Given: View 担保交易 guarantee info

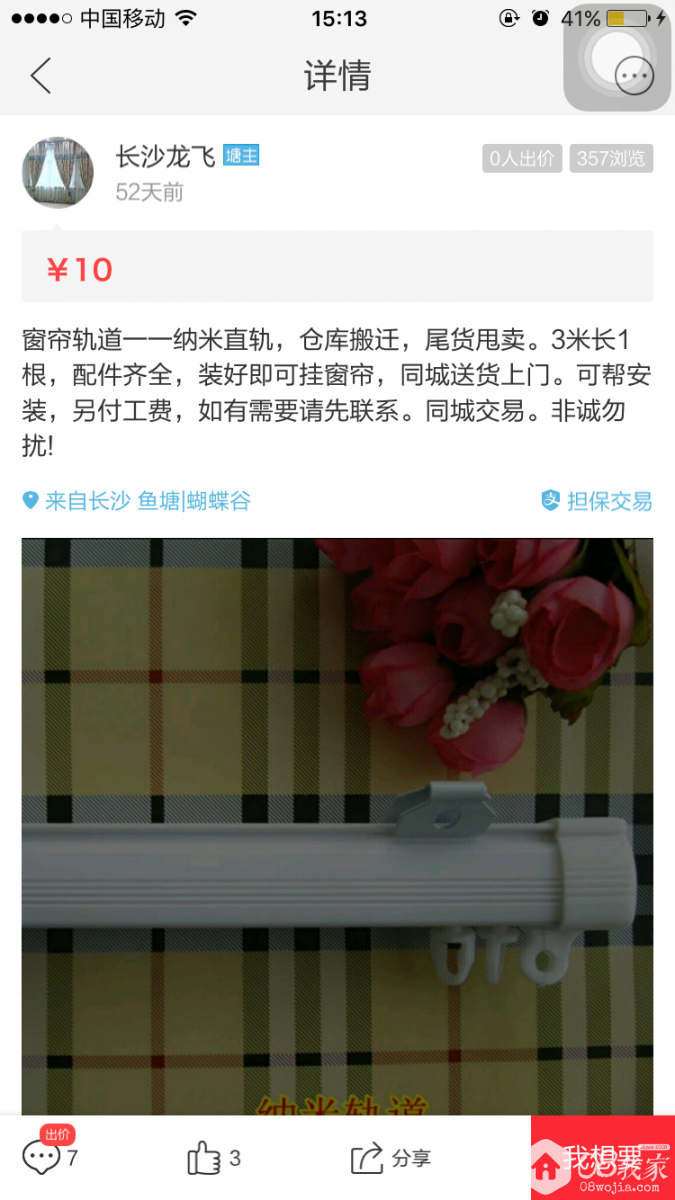Looking at the screenshot, I should tap(597, 501).
